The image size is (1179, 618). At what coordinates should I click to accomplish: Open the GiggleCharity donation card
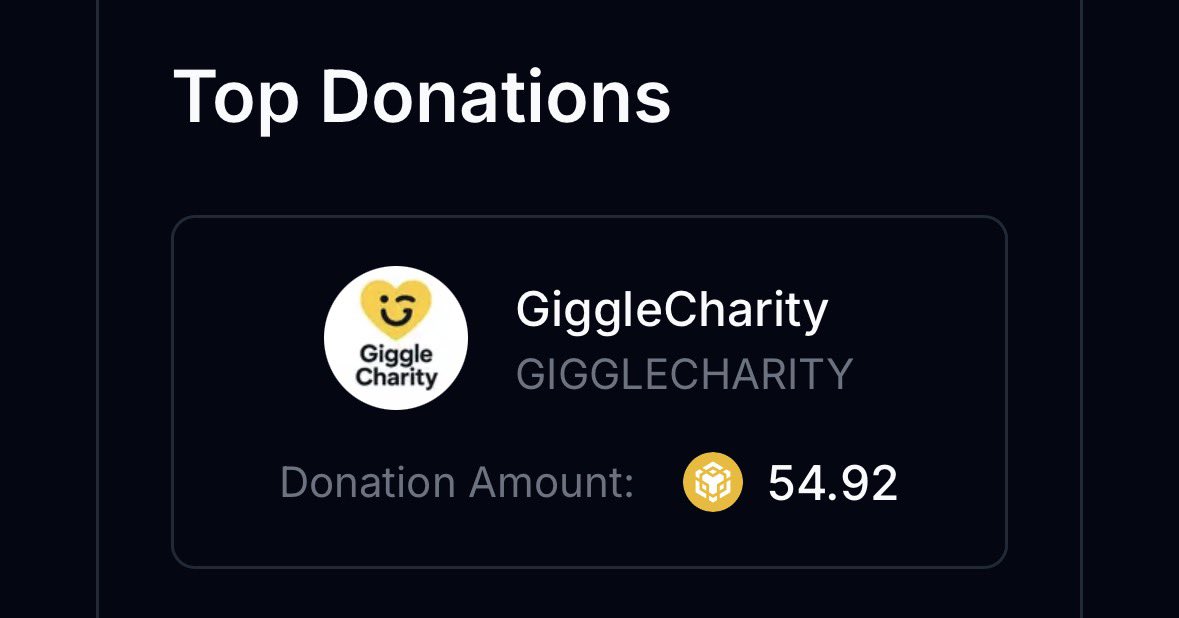click(x=589, y=391)
